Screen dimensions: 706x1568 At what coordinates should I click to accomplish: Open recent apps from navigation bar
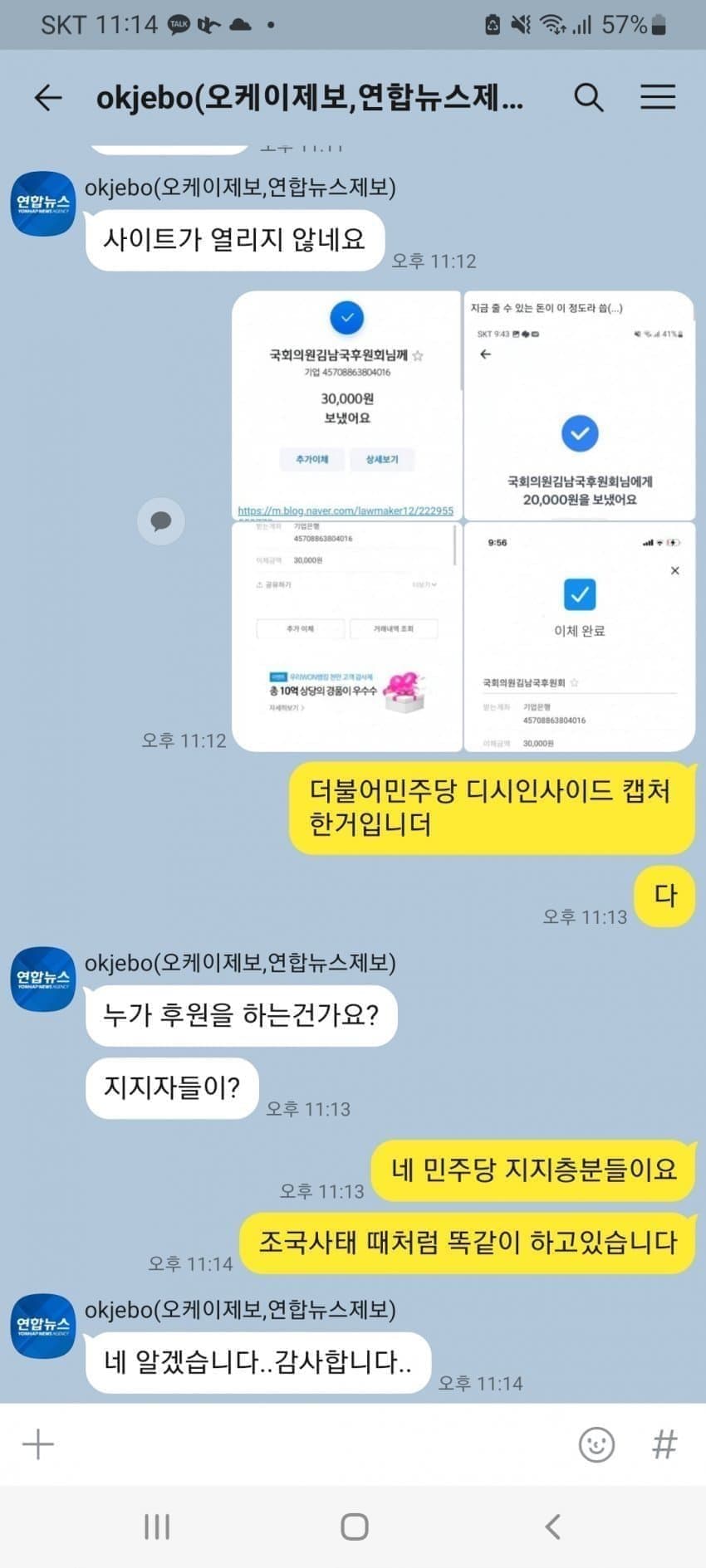tap(156, 1526)
